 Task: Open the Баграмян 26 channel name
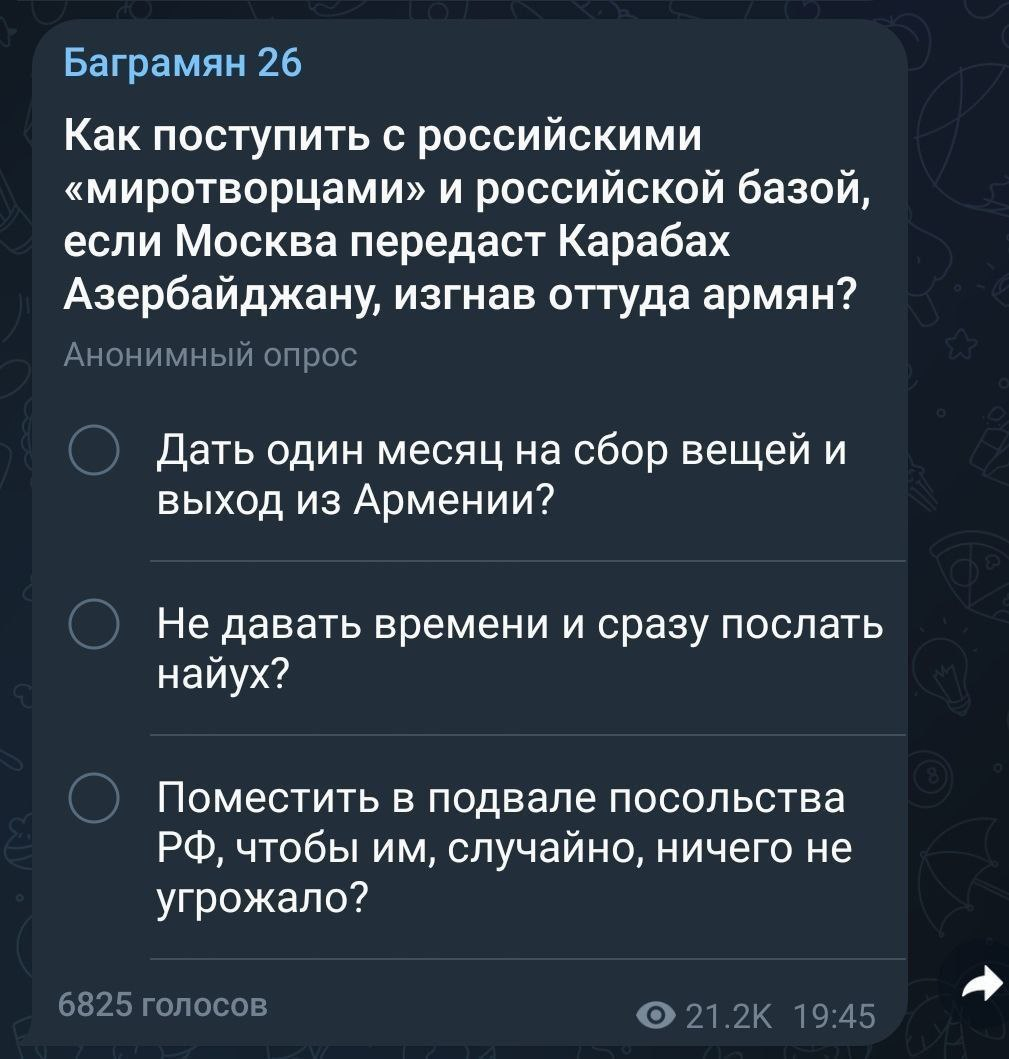pos(183,65)
